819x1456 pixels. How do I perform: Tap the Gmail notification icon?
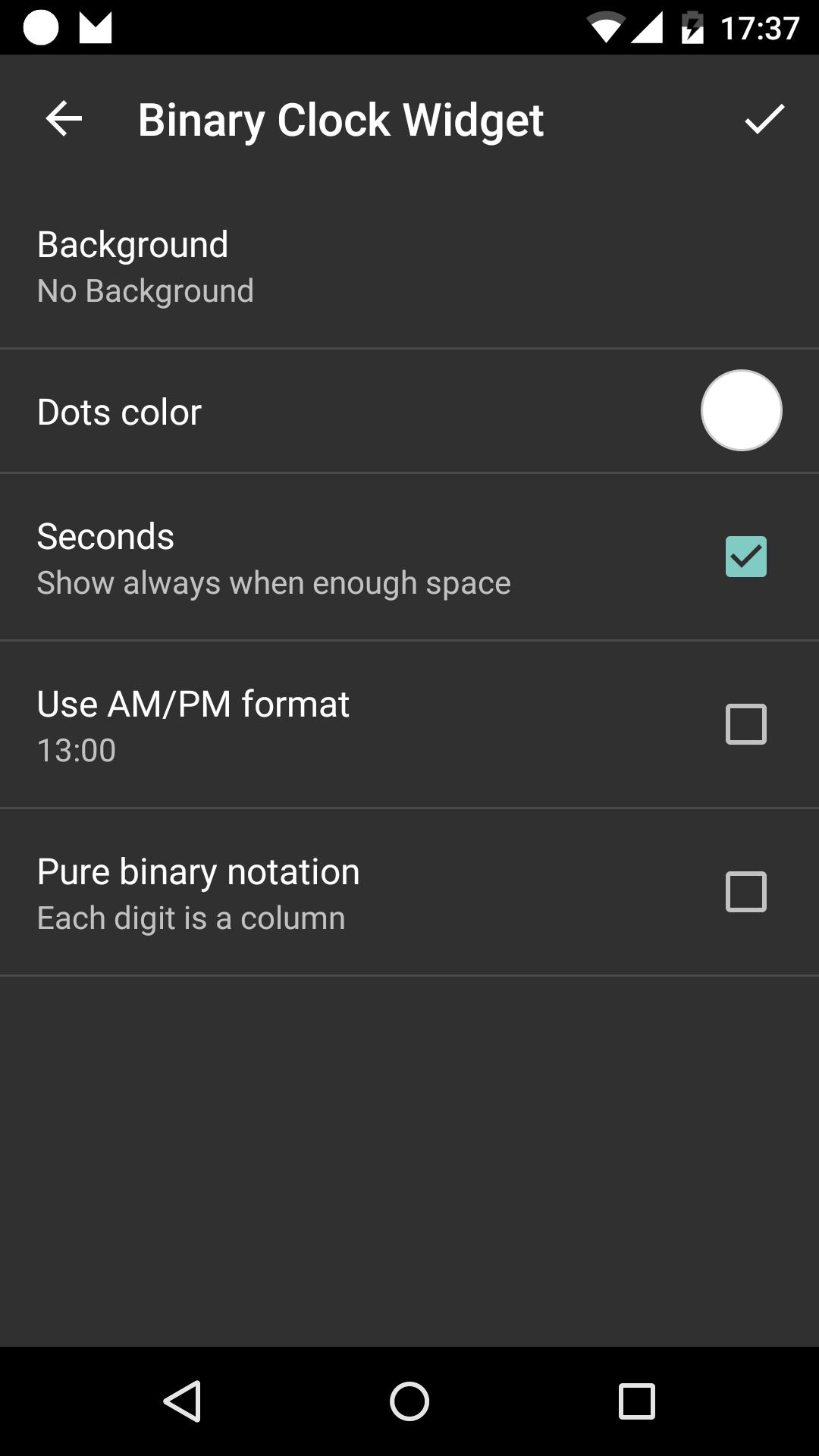pyautogui.click(x=95, y=25)
